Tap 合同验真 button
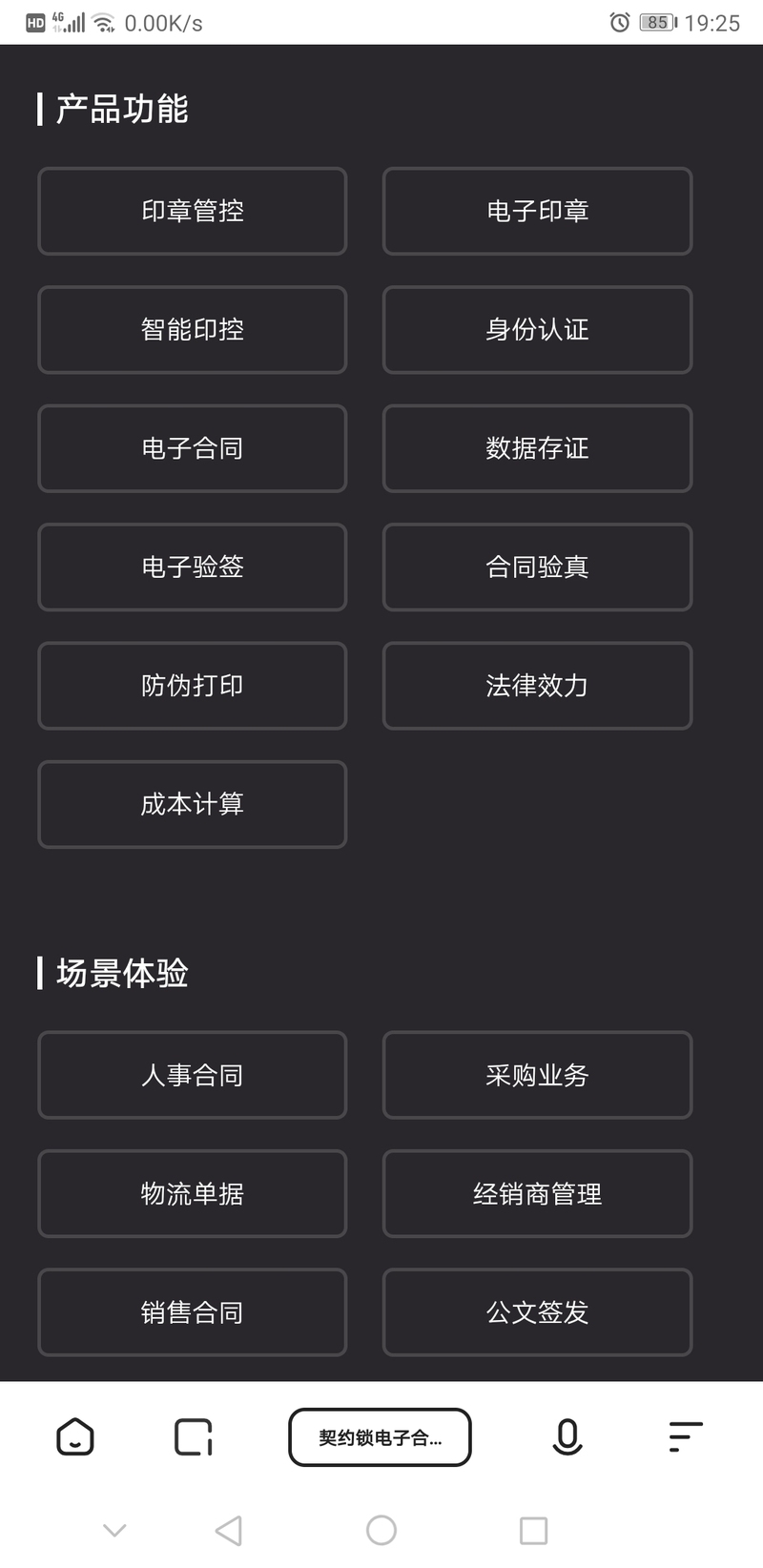This screenshot has width=763, height=1568. click(537, 567)
